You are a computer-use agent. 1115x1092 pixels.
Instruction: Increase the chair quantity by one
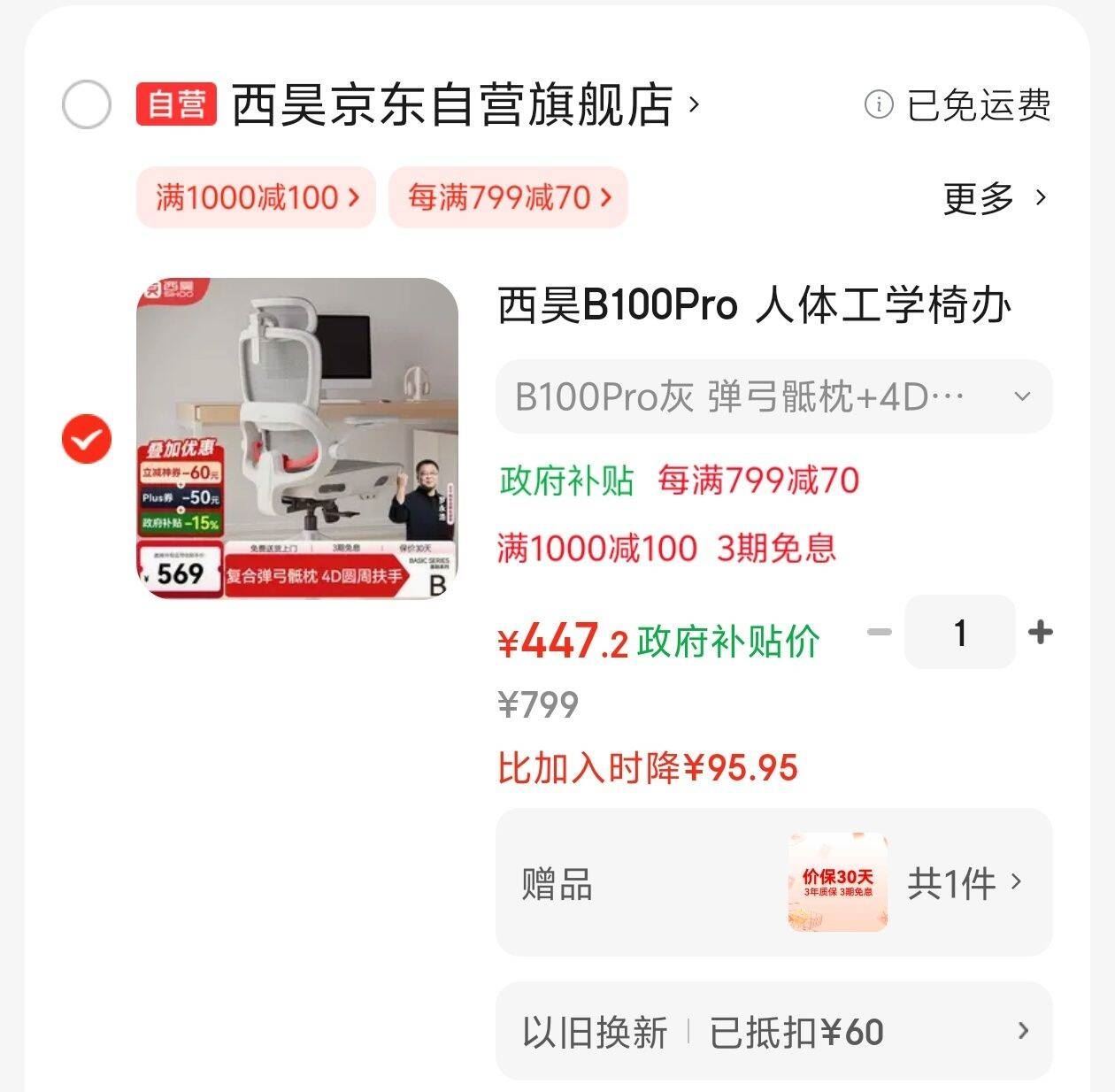point(1041,632)
